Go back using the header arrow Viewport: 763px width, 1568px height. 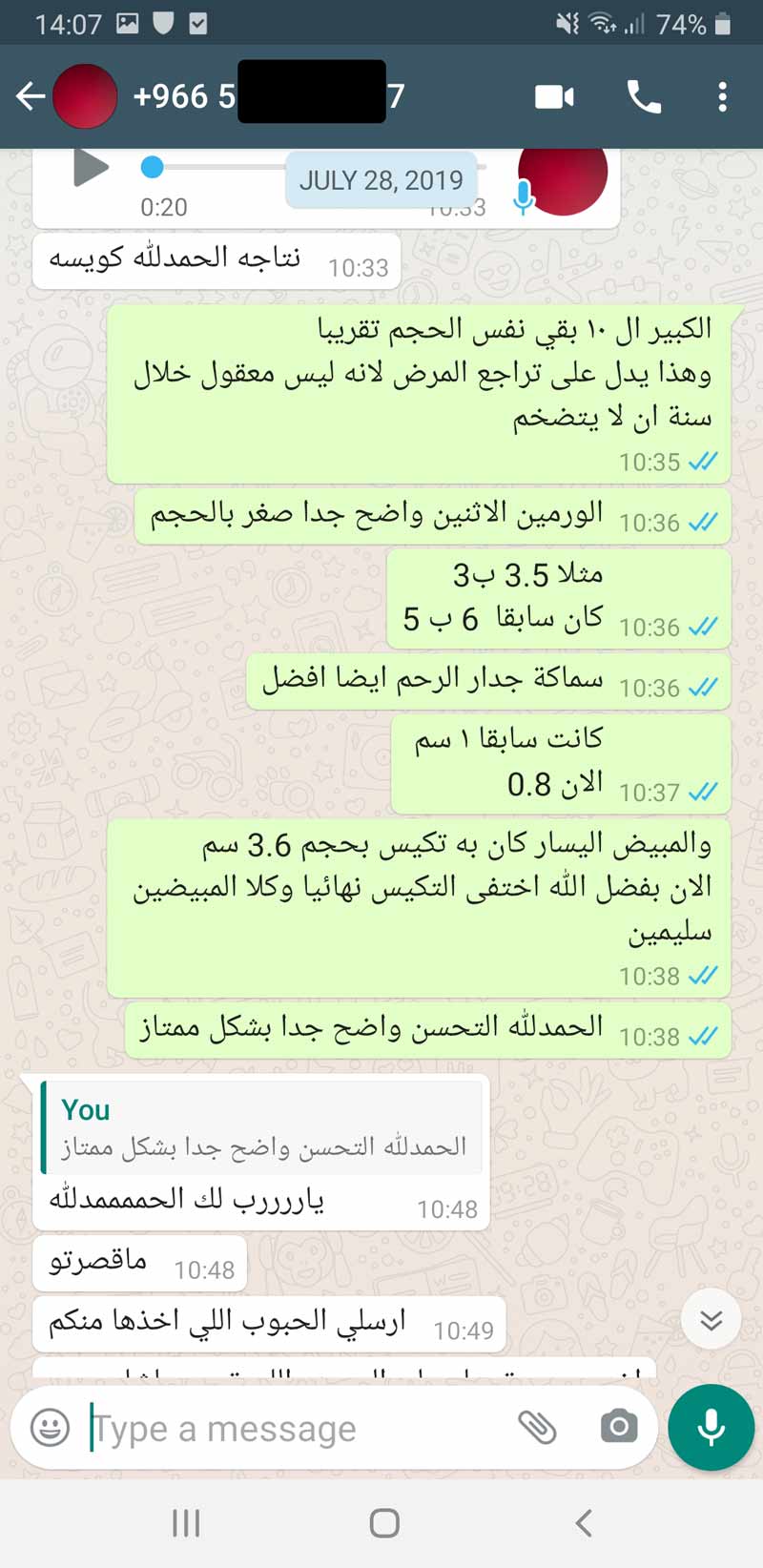31,96
